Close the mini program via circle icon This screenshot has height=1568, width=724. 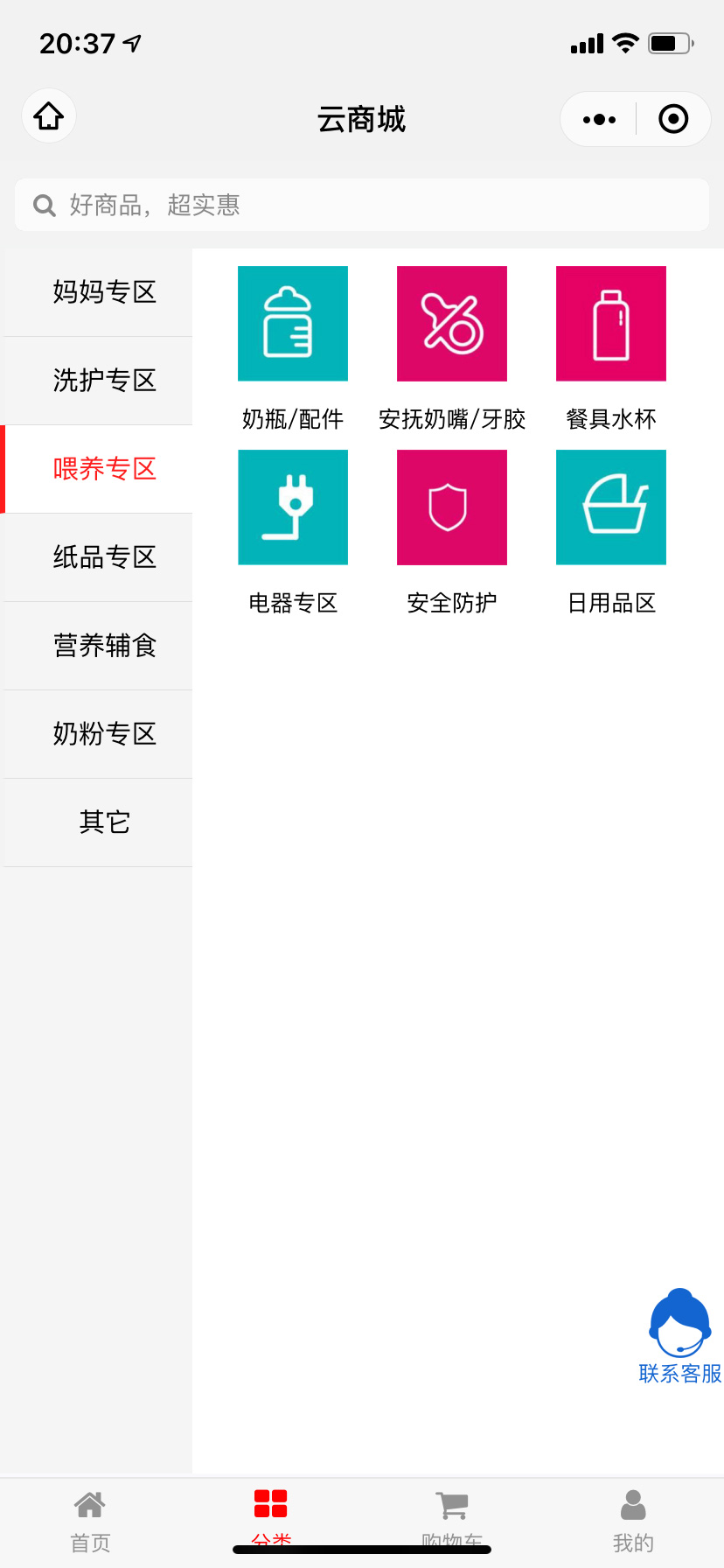pyautogui.click(x=672, y=119)
